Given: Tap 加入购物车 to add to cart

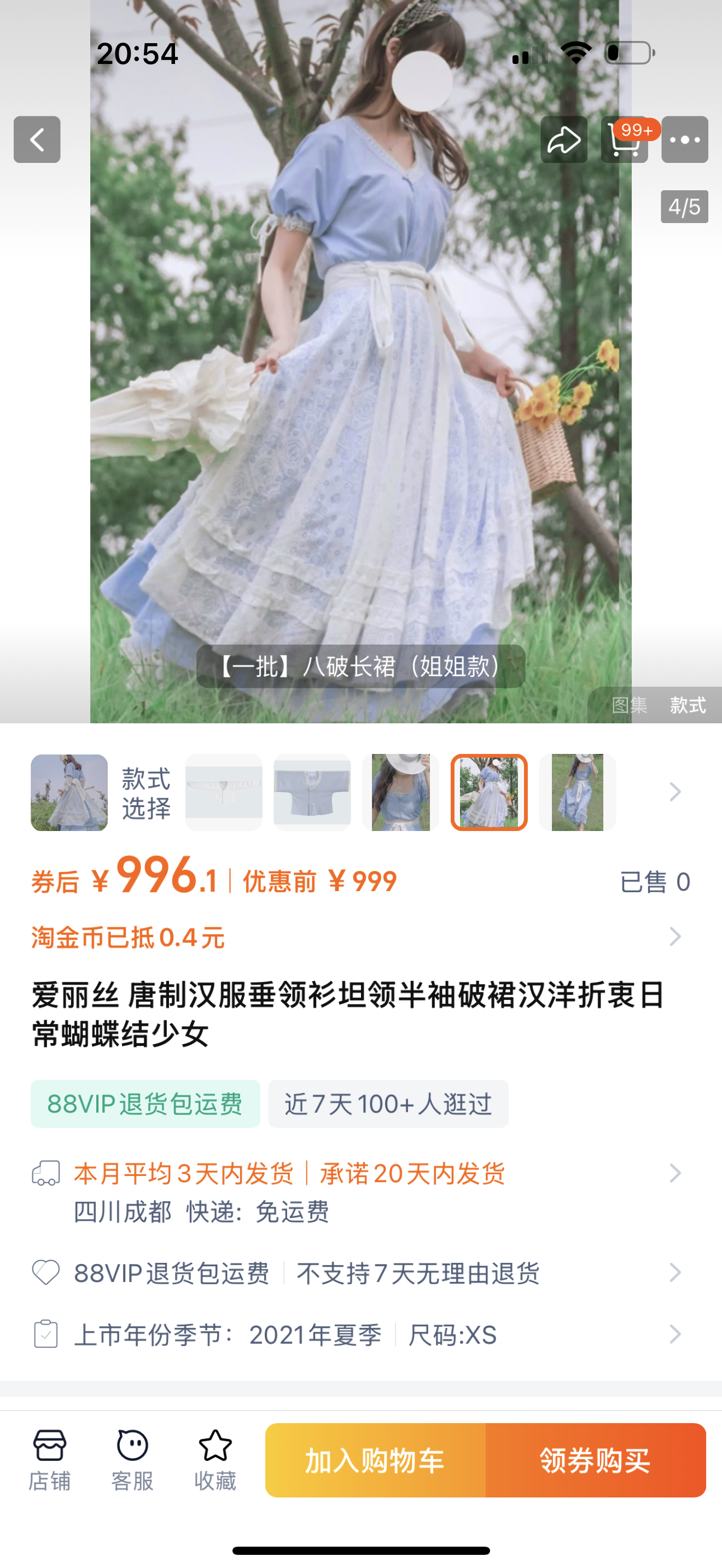Looking at the screenshot, I should click(375, 1460).
